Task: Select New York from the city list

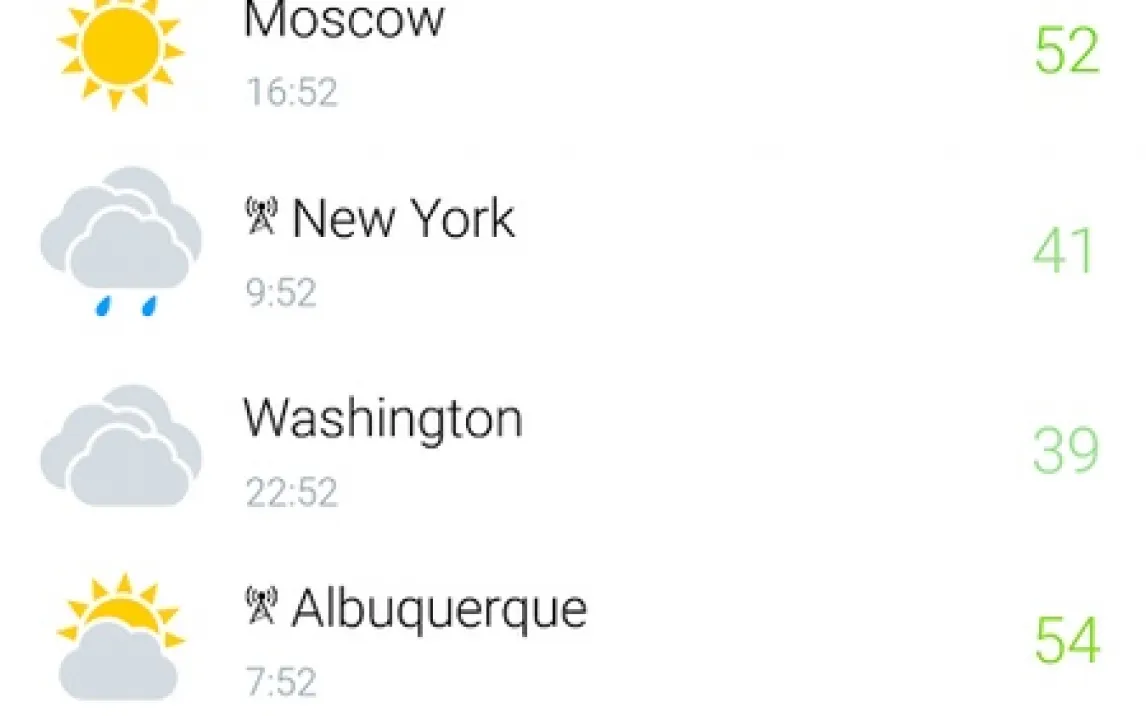Action: point(402,219)
